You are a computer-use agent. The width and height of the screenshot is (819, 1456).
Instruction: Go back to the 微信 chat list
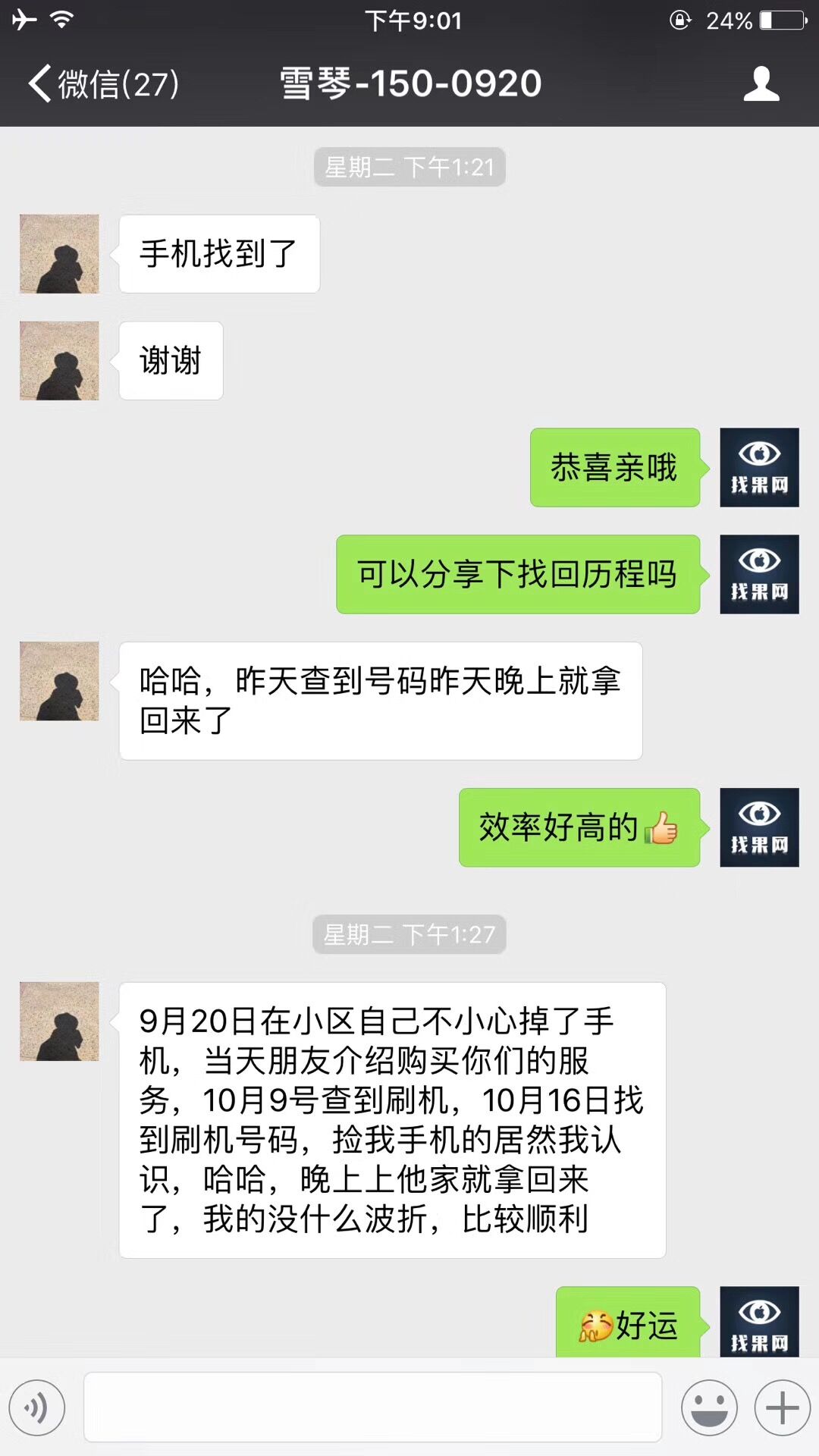tap(102, 83)
